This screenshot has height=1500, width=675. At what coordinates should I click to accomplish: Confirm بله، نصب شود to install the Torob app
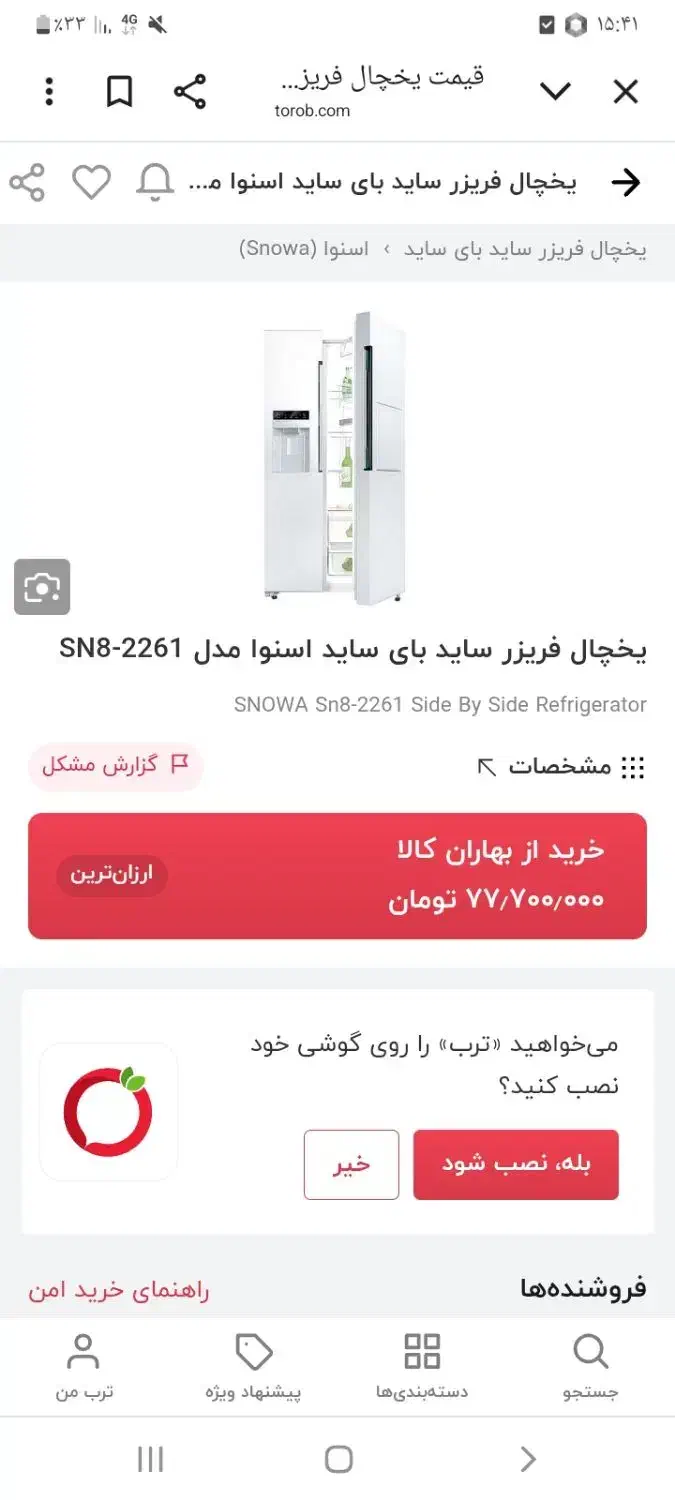tap(515, 1164)
